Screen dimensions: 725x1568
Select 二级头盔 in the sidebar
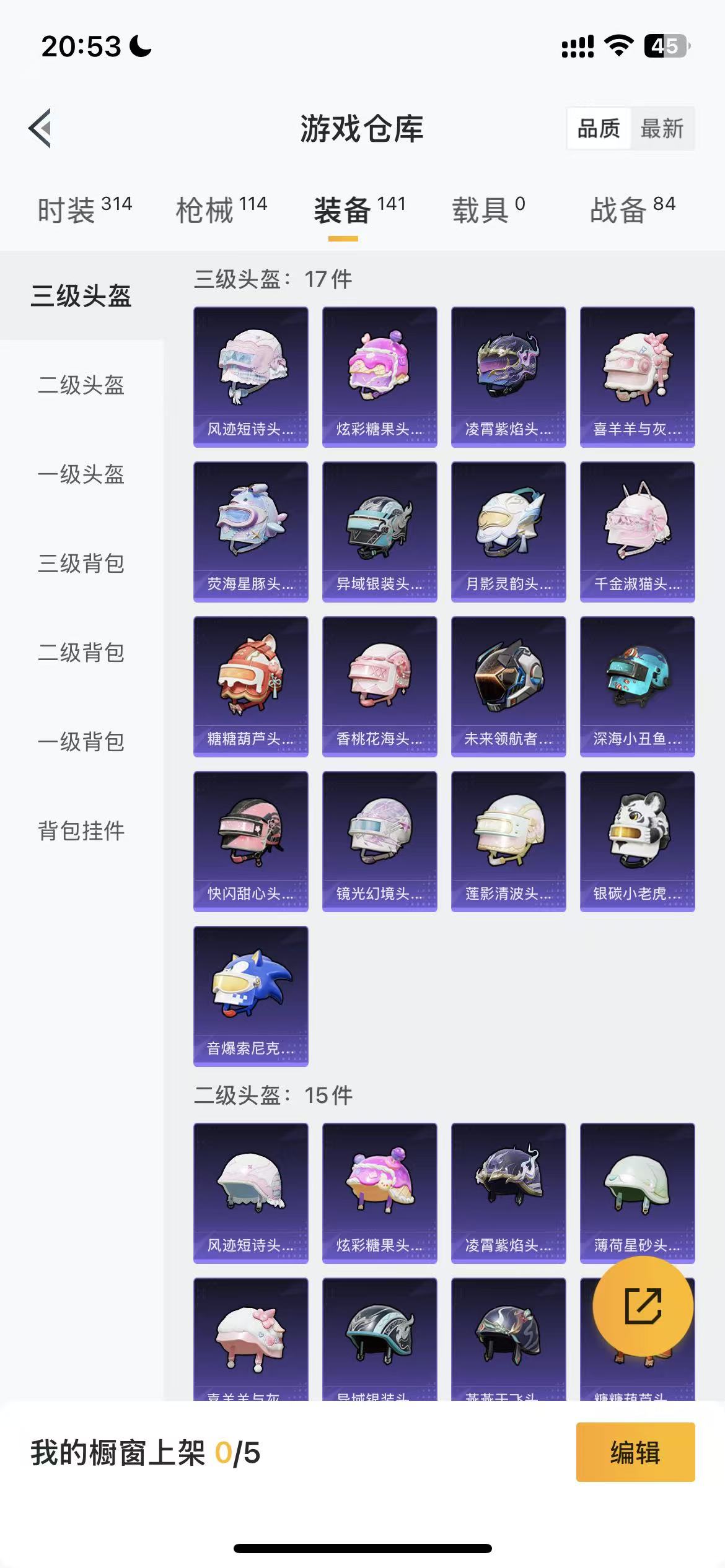[x=81, y=385]
